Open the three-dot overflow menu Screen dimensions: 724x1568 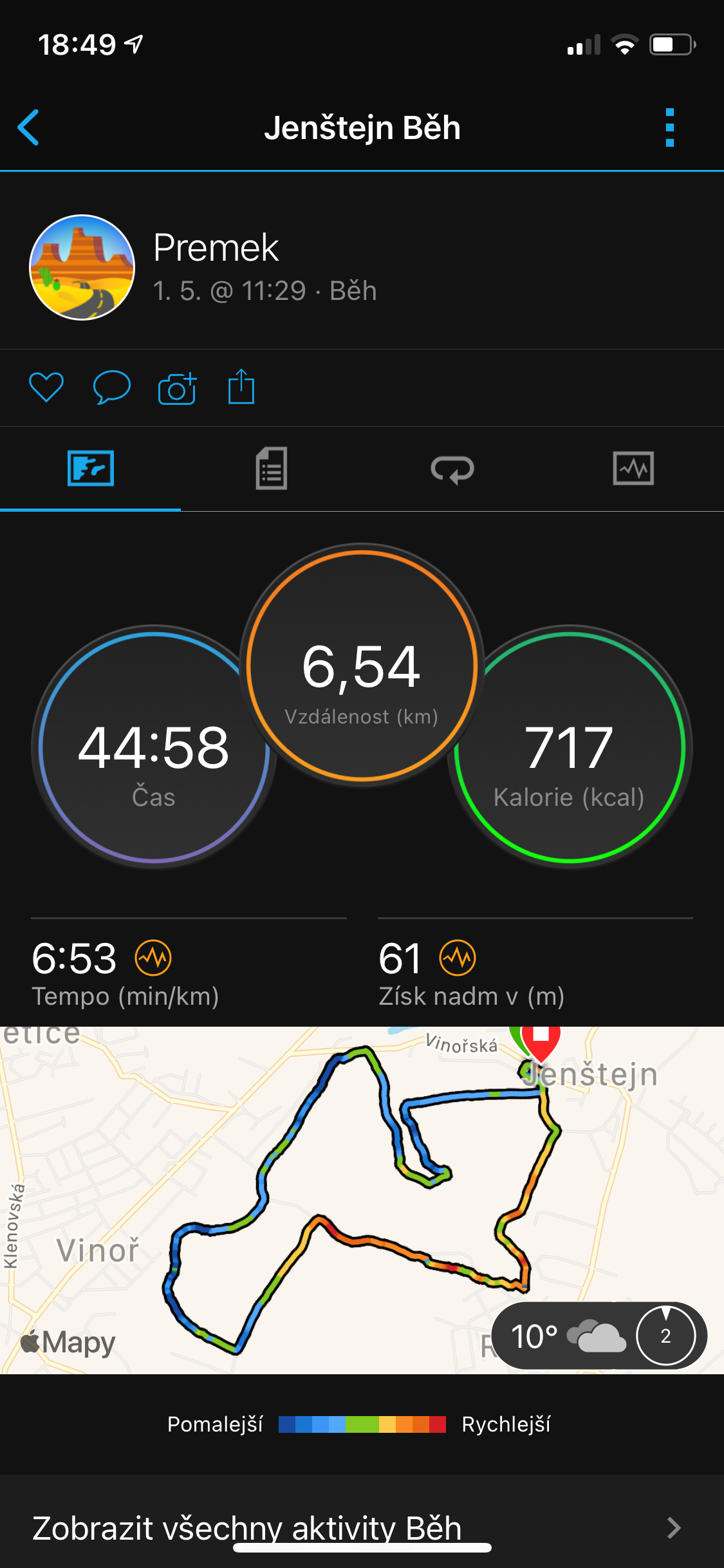tap(670, 127)
